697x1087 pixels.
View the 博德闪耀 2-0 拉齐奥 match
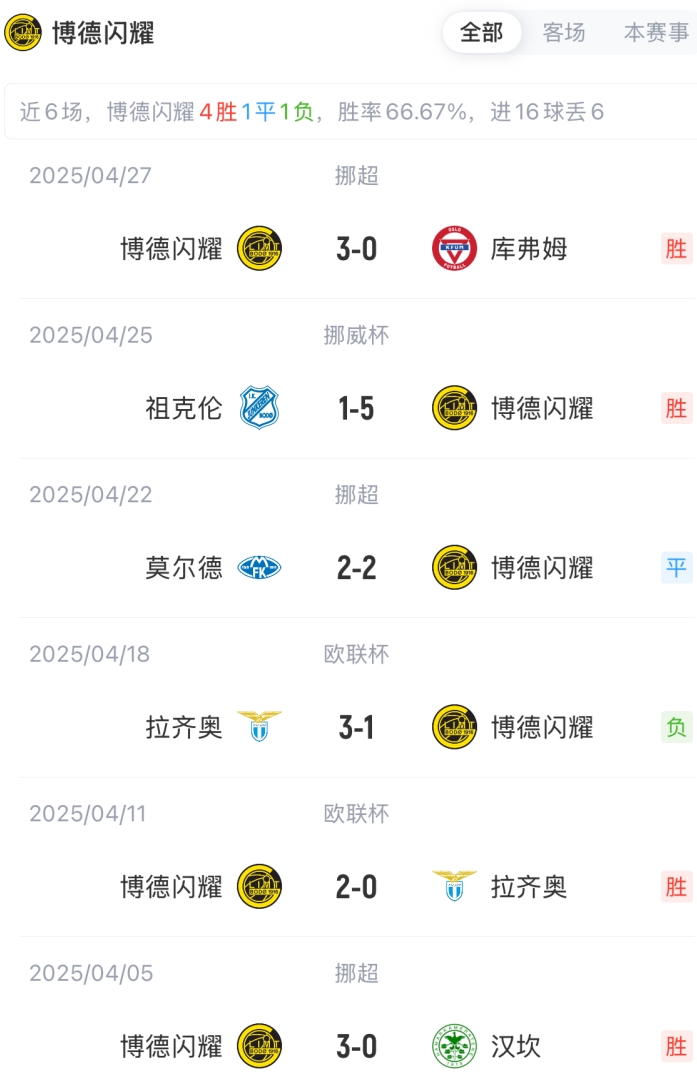point(356,887)
